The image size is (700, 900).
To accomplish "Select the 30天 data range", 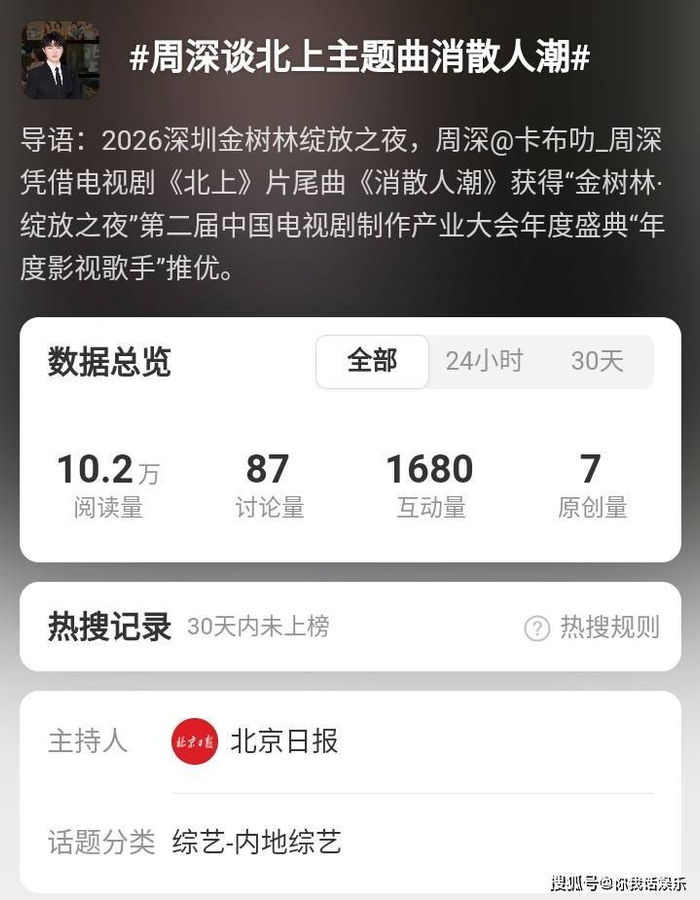I will 597,361.
